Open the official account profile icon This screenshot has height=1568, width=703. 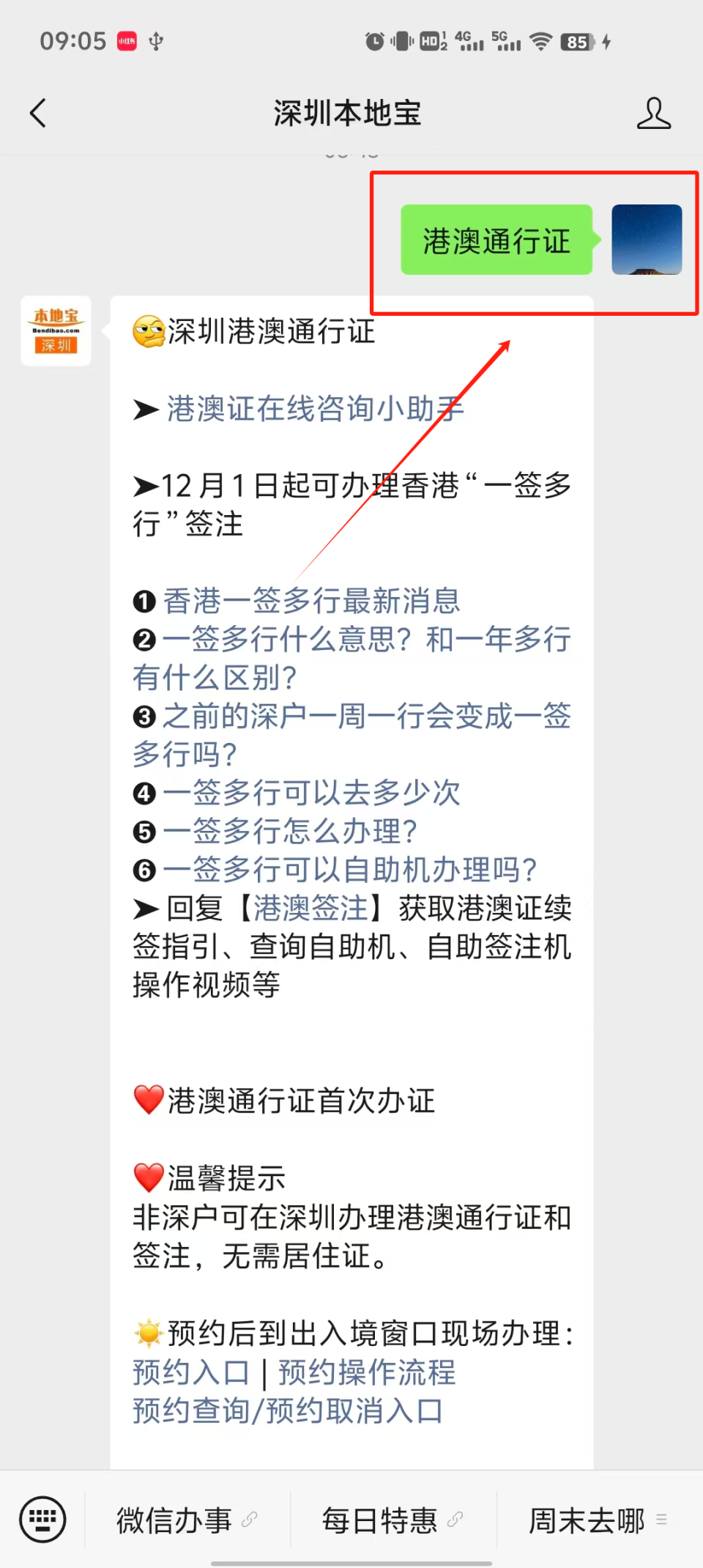(654, 114)
